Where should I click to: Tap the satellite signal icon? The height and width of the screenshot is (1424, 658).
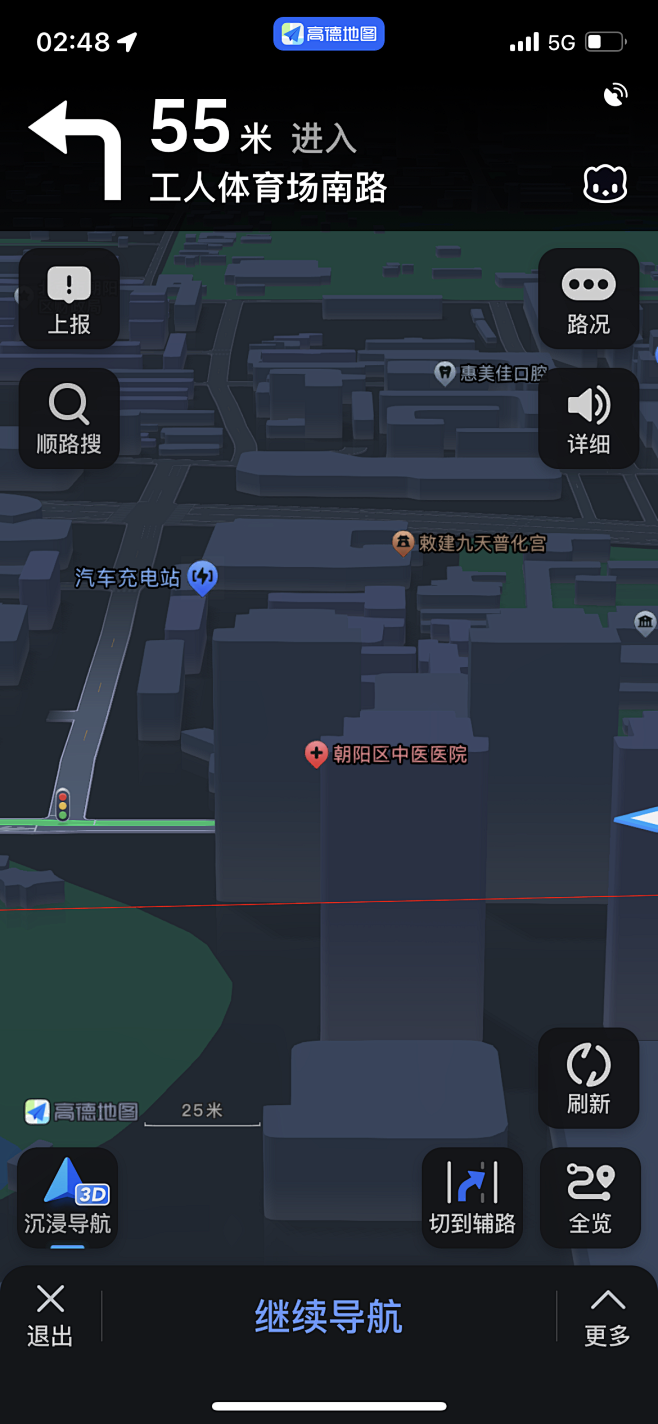[616, 96]
